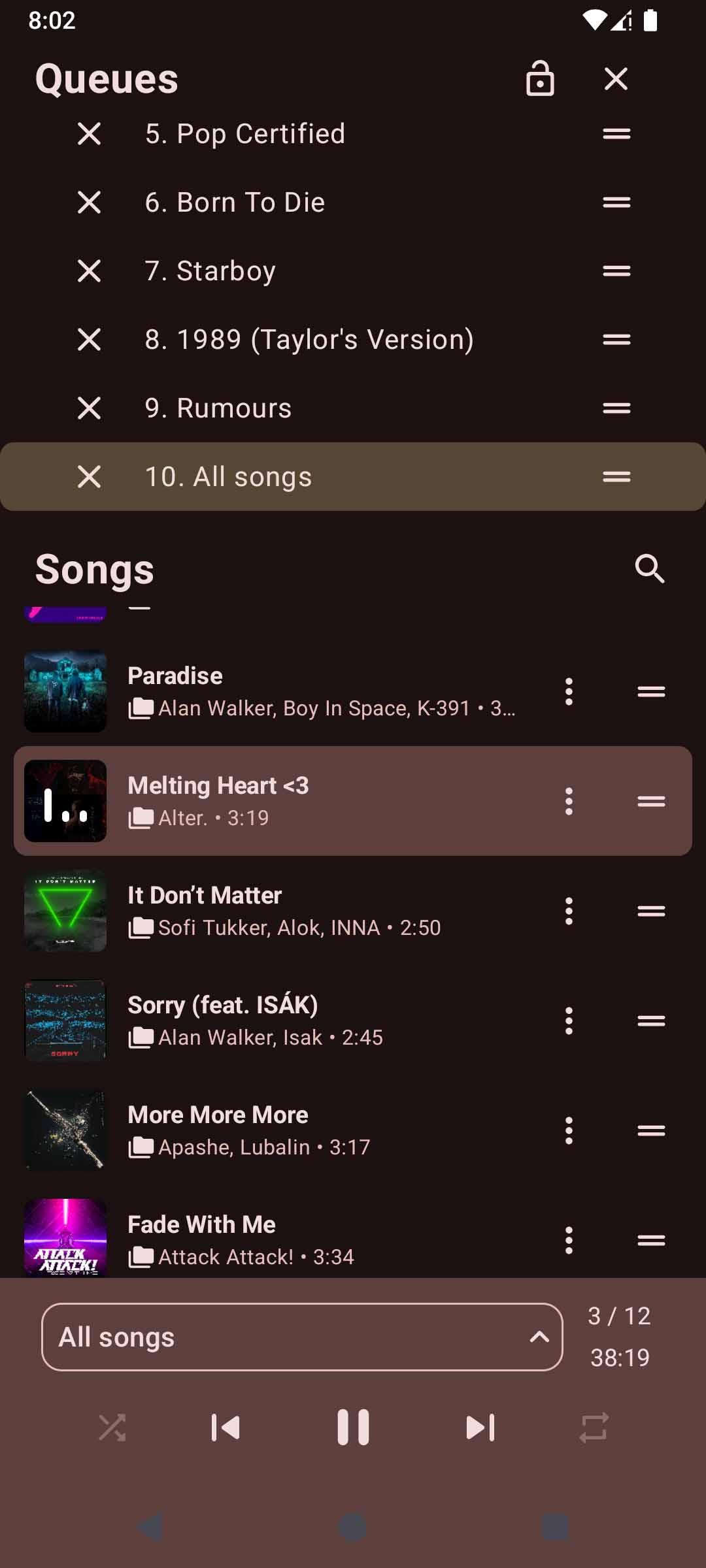
Task: Remove the All songs queue
Action: (x=89, y=477)
